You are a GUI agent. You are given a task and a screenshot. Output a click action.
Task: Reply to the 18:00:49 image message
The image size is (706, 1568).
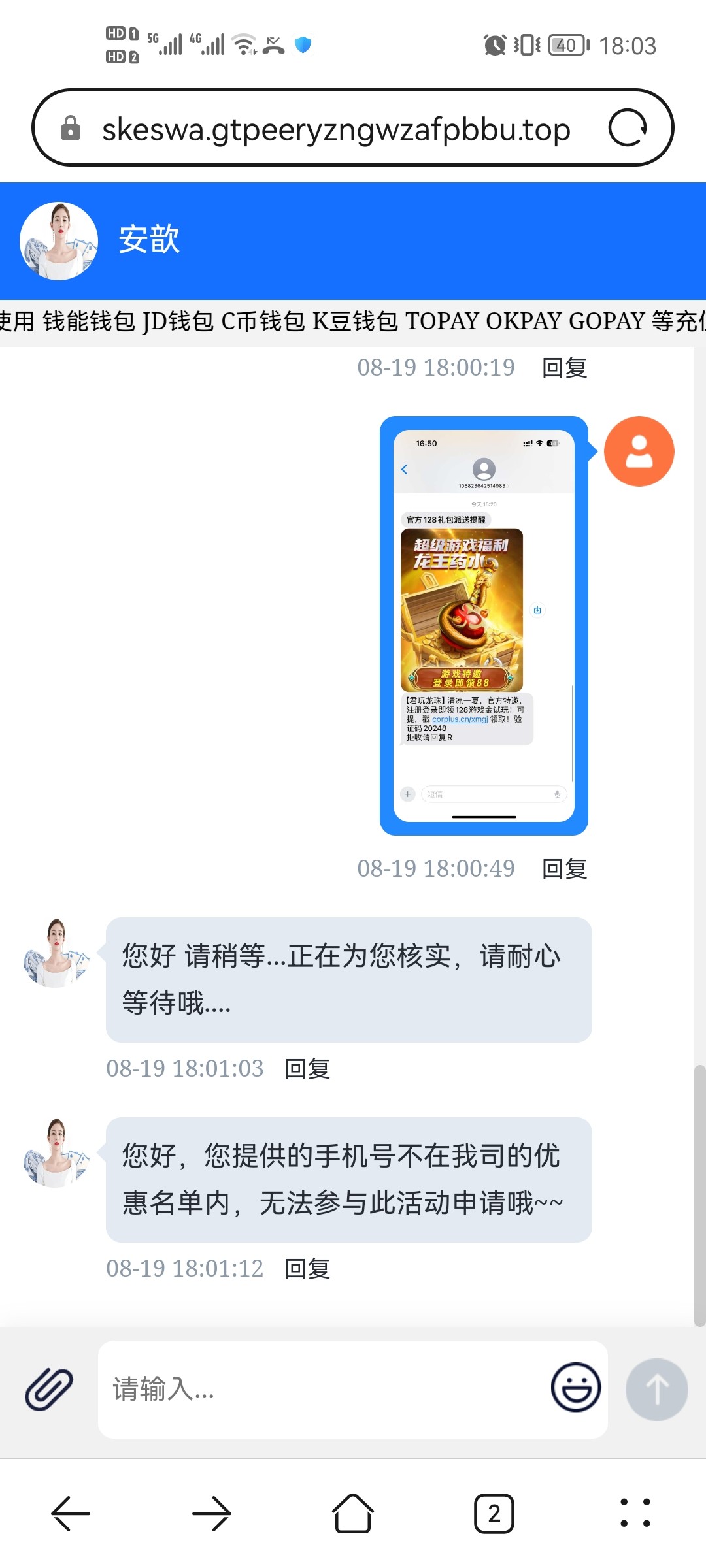[564, 869]
